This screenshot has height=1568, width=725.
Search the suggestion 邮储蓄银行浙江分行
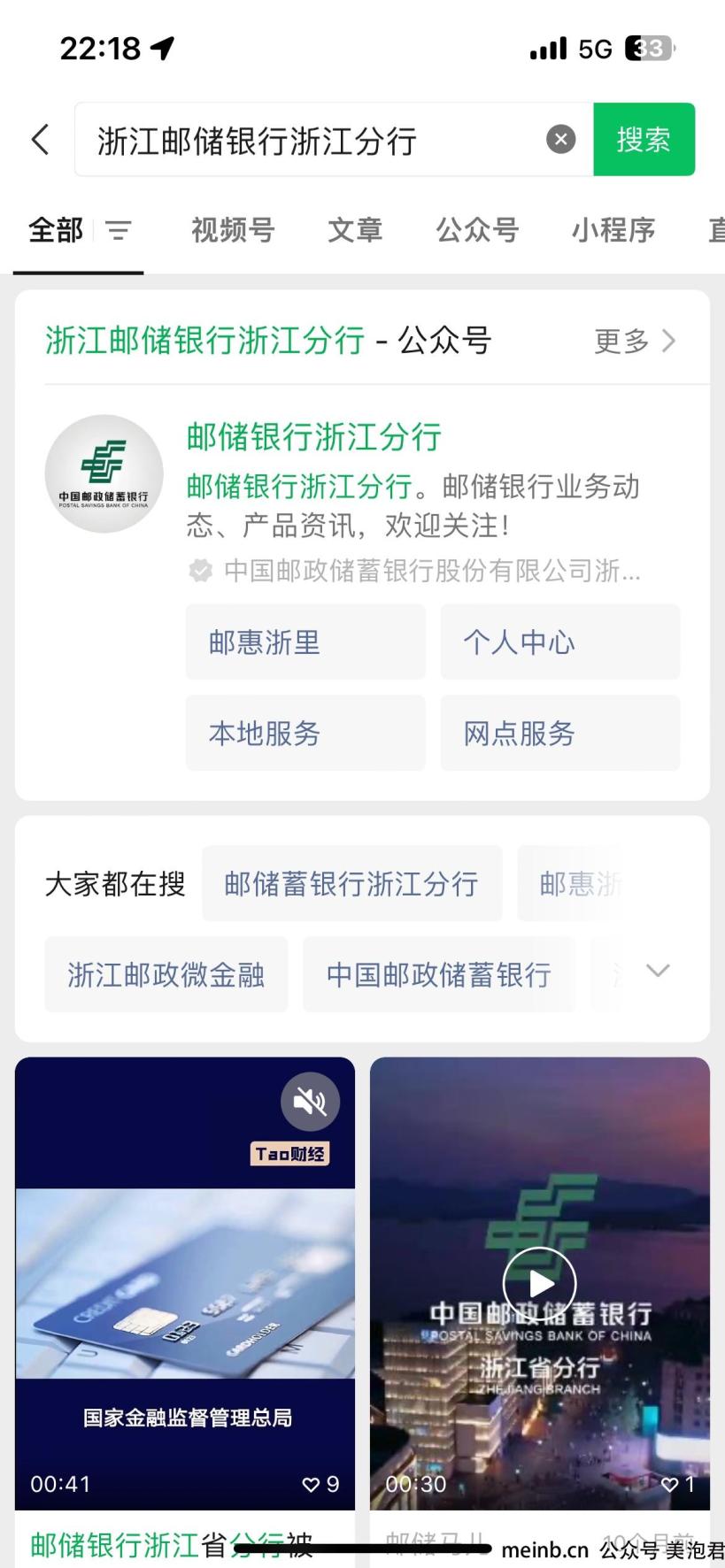pyautogui.click(x=351, y=883)
